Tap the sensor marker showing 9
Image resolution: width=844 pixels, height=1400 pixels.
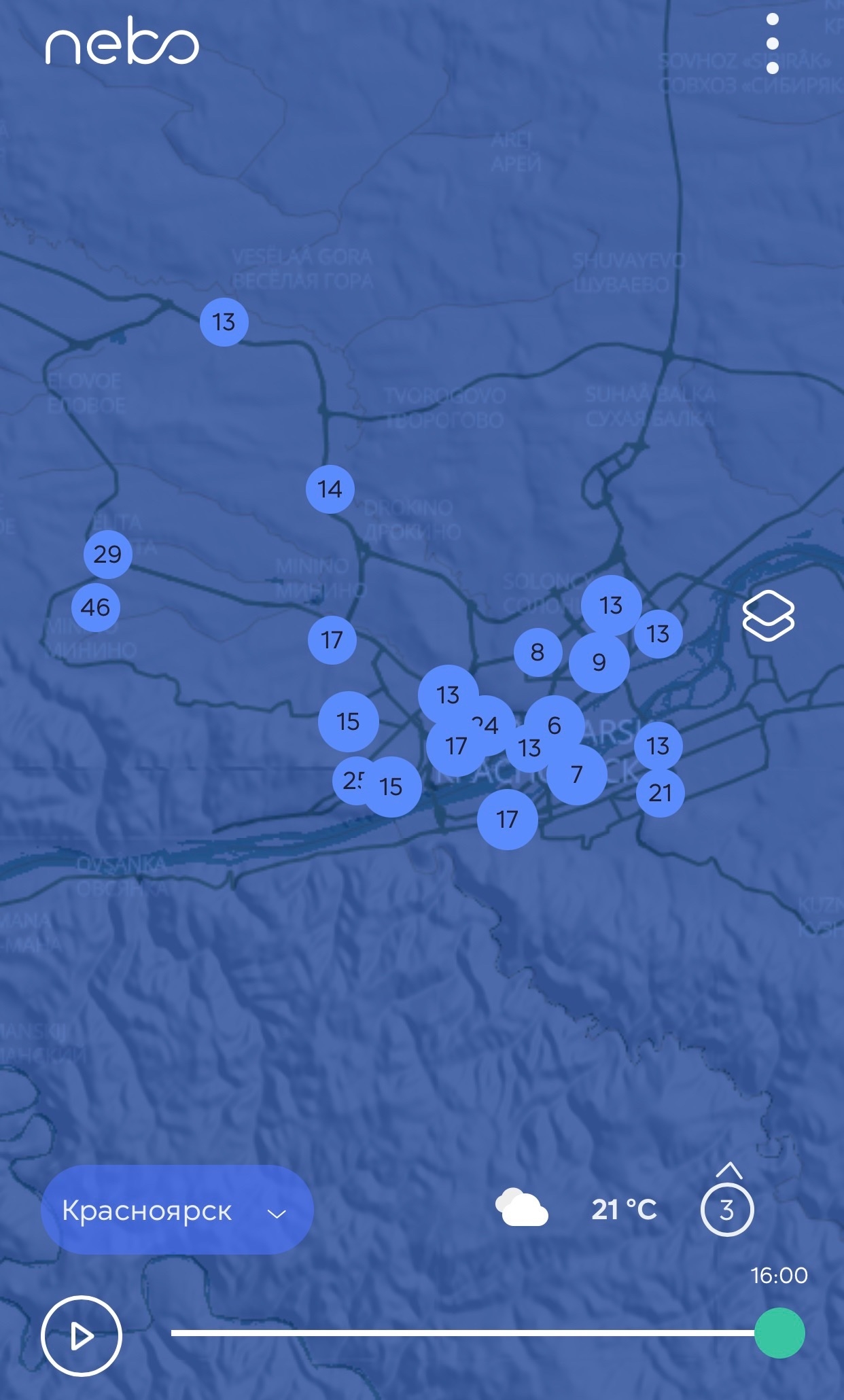[x=599, y=663]
